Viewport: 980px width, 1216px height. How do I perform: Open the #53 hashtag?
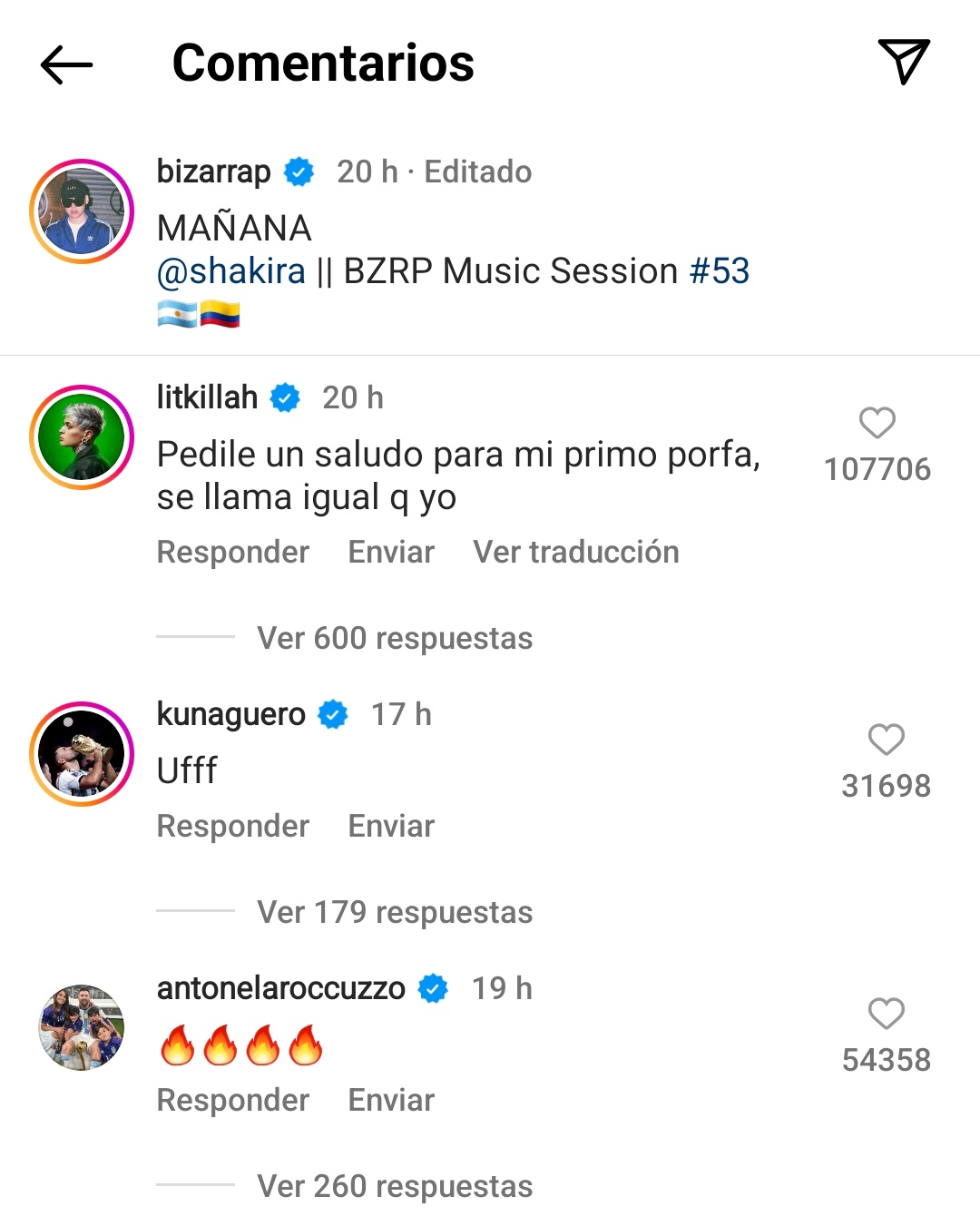[720, 271]
